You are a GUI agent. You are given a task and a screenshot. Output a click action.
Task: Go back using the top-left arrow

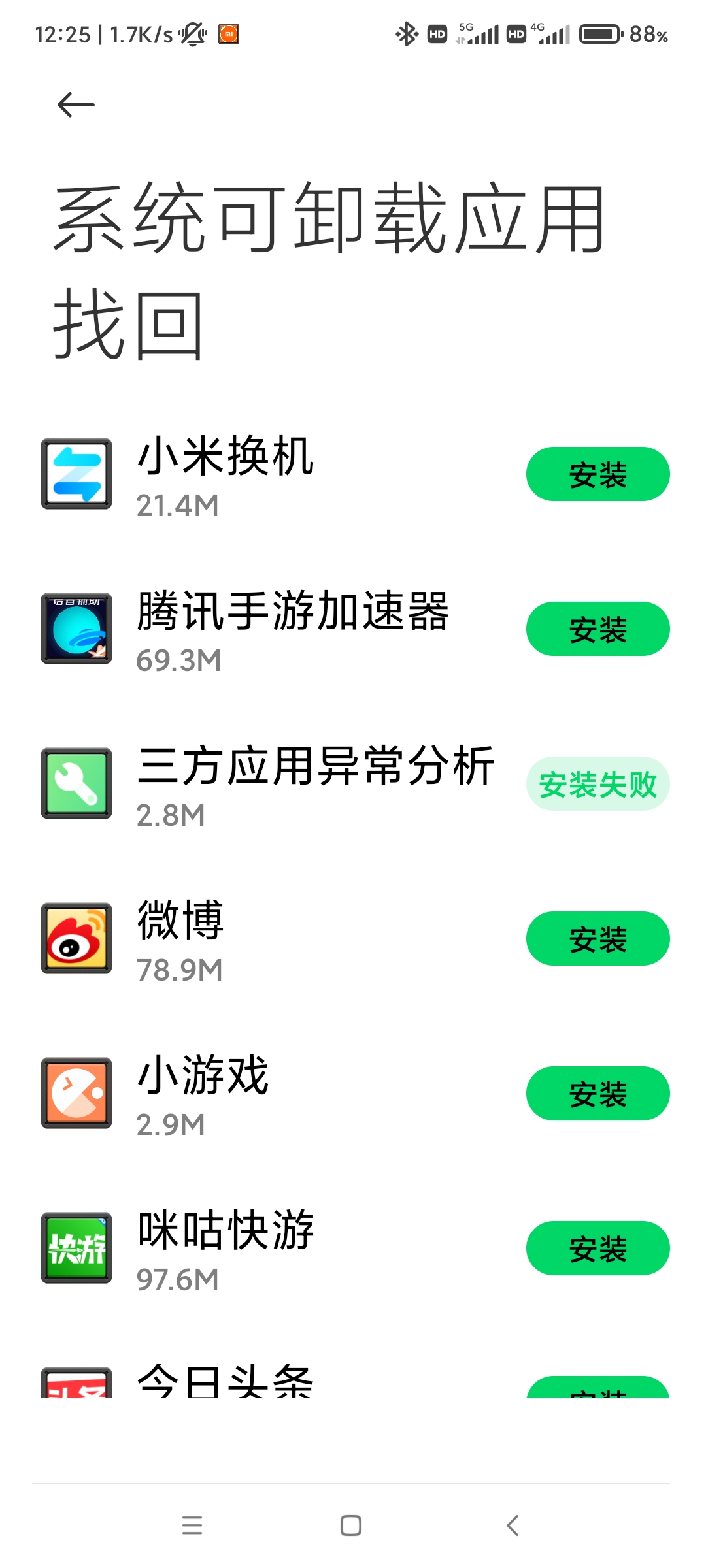coord(76,105)
